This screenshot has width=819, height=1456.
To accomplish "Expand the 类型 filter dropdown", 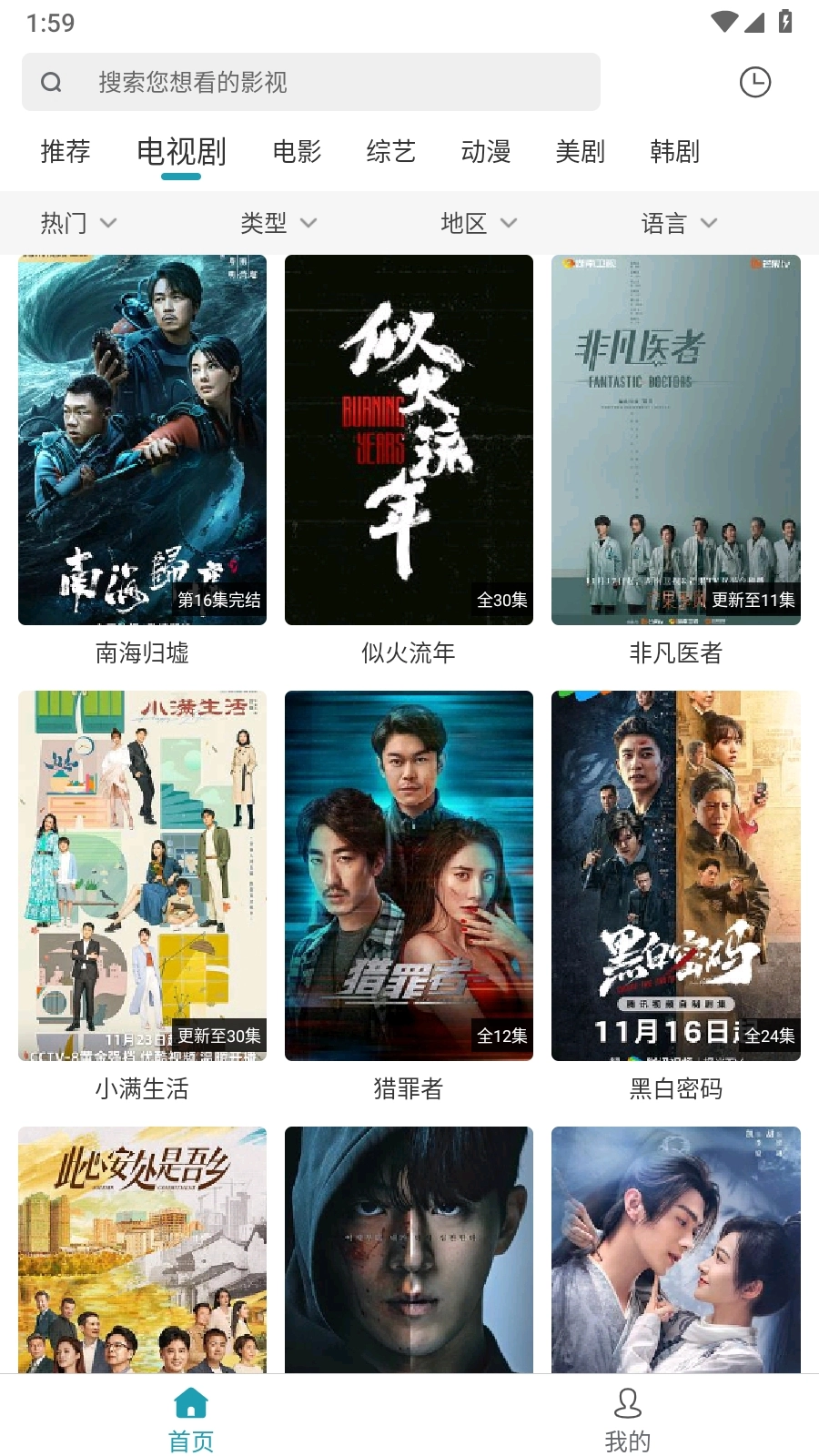I will [278, 223].
